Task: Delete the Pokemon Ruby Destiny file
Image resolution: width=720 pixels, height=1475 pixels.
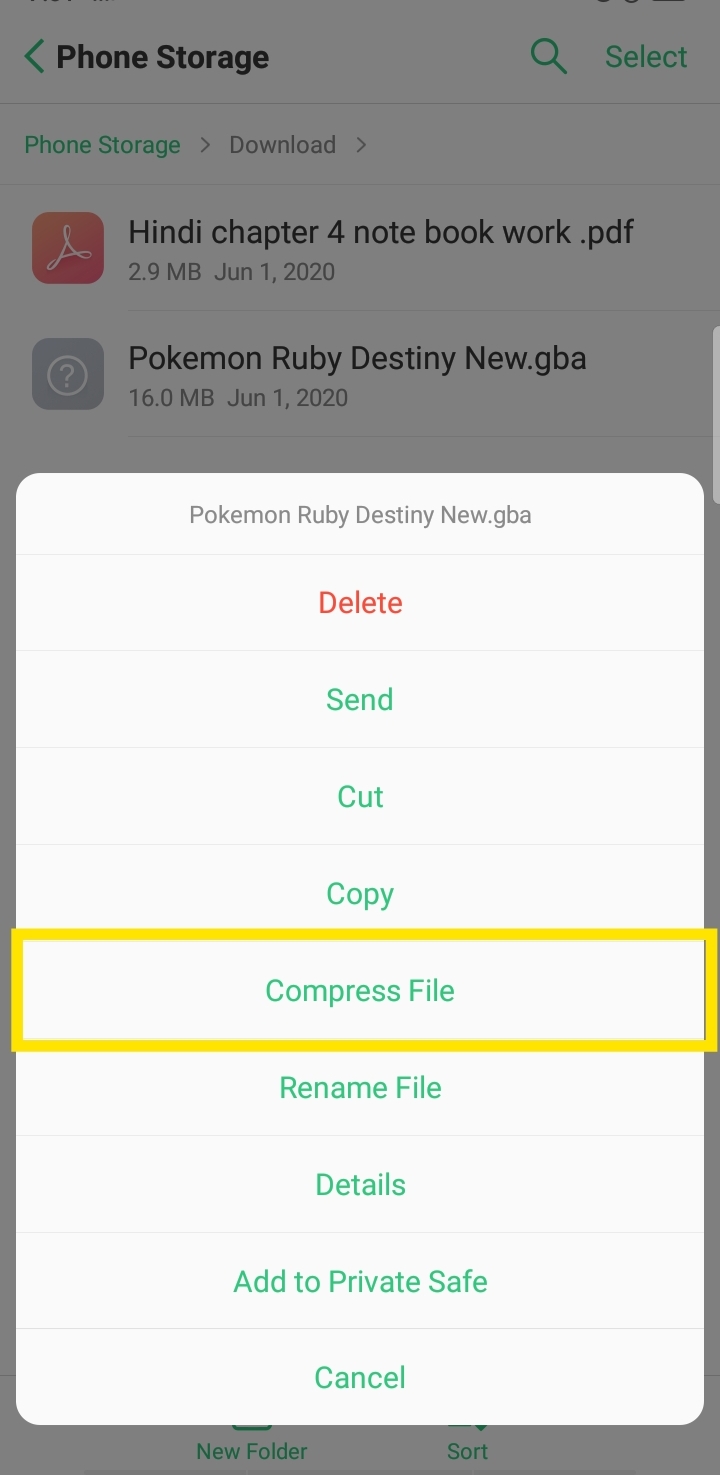Action: [360, 603]
